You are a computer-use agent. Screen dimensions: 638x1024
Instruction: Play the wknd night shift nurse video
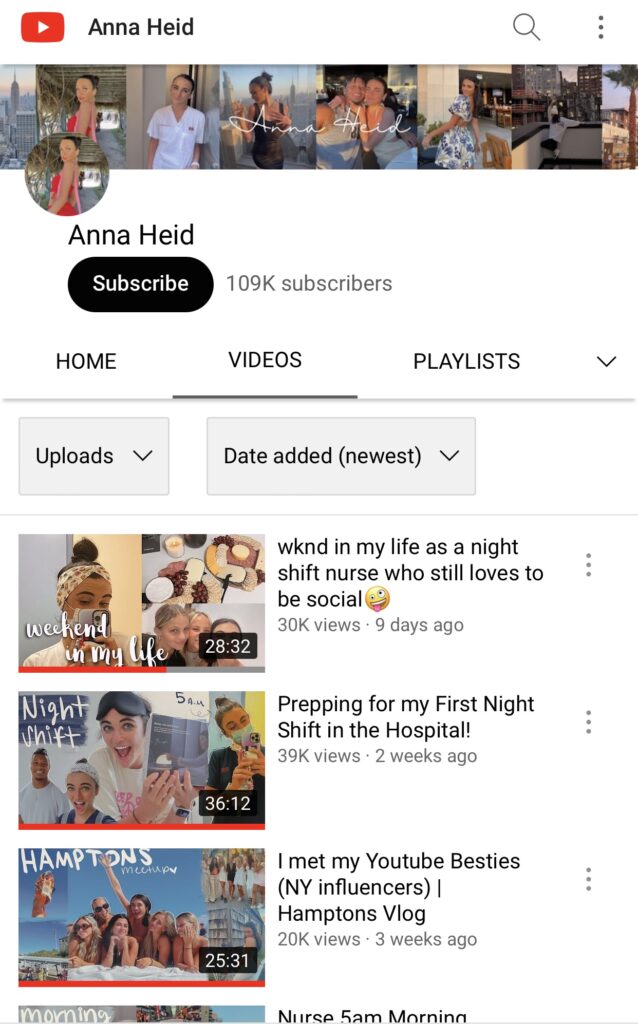point(142,602)
